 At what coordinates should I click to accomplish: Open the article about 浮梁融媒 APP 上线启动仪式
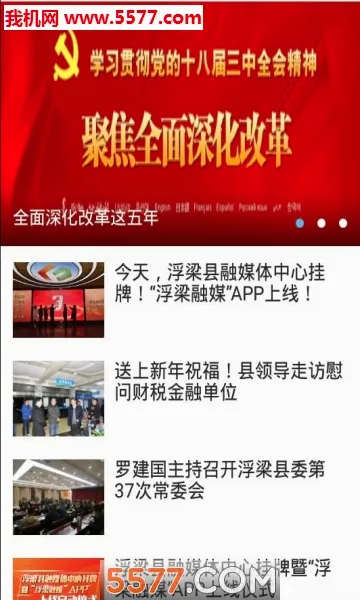[180, 579]
